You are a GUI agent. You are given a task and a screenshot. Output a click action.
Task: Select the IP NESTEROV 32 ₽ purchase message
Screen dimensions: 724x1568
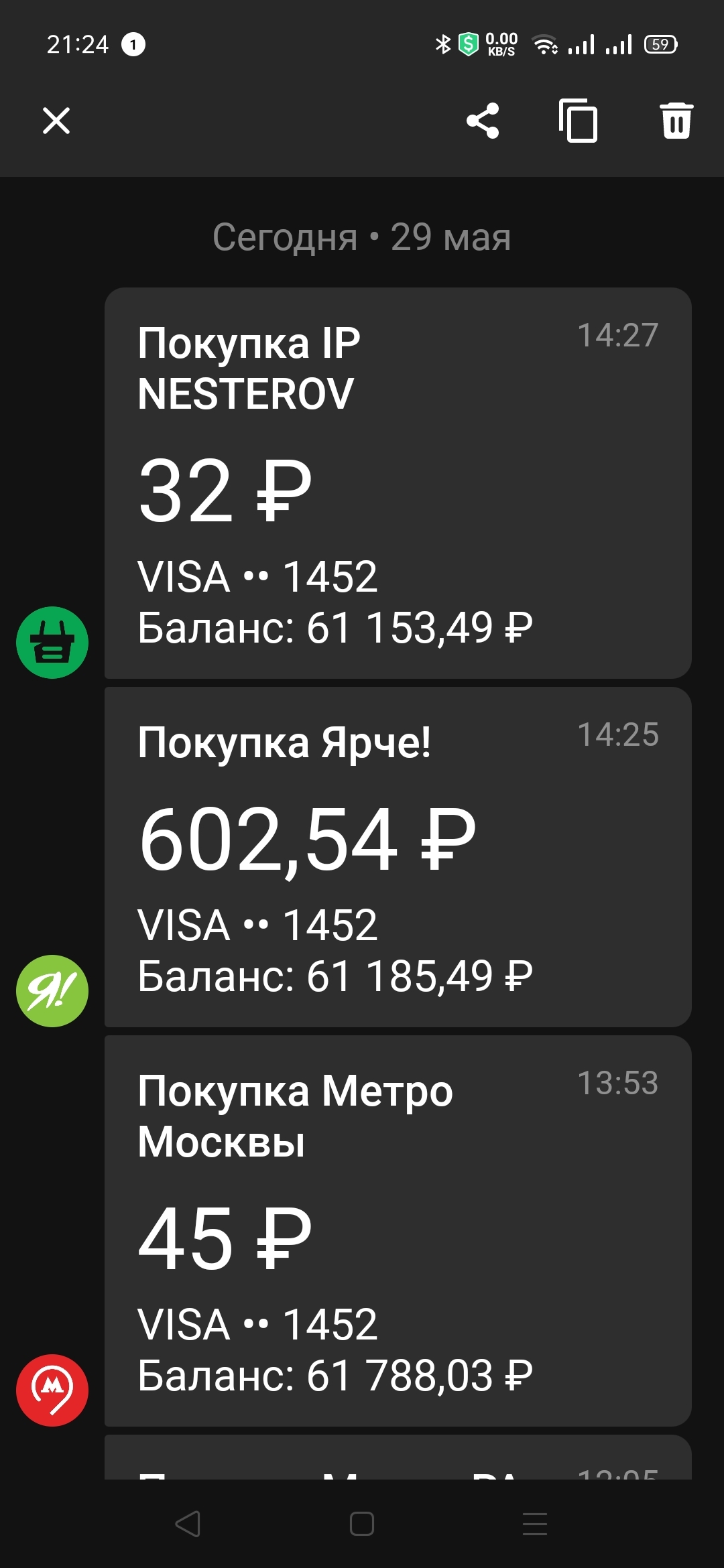pos(398,482)
